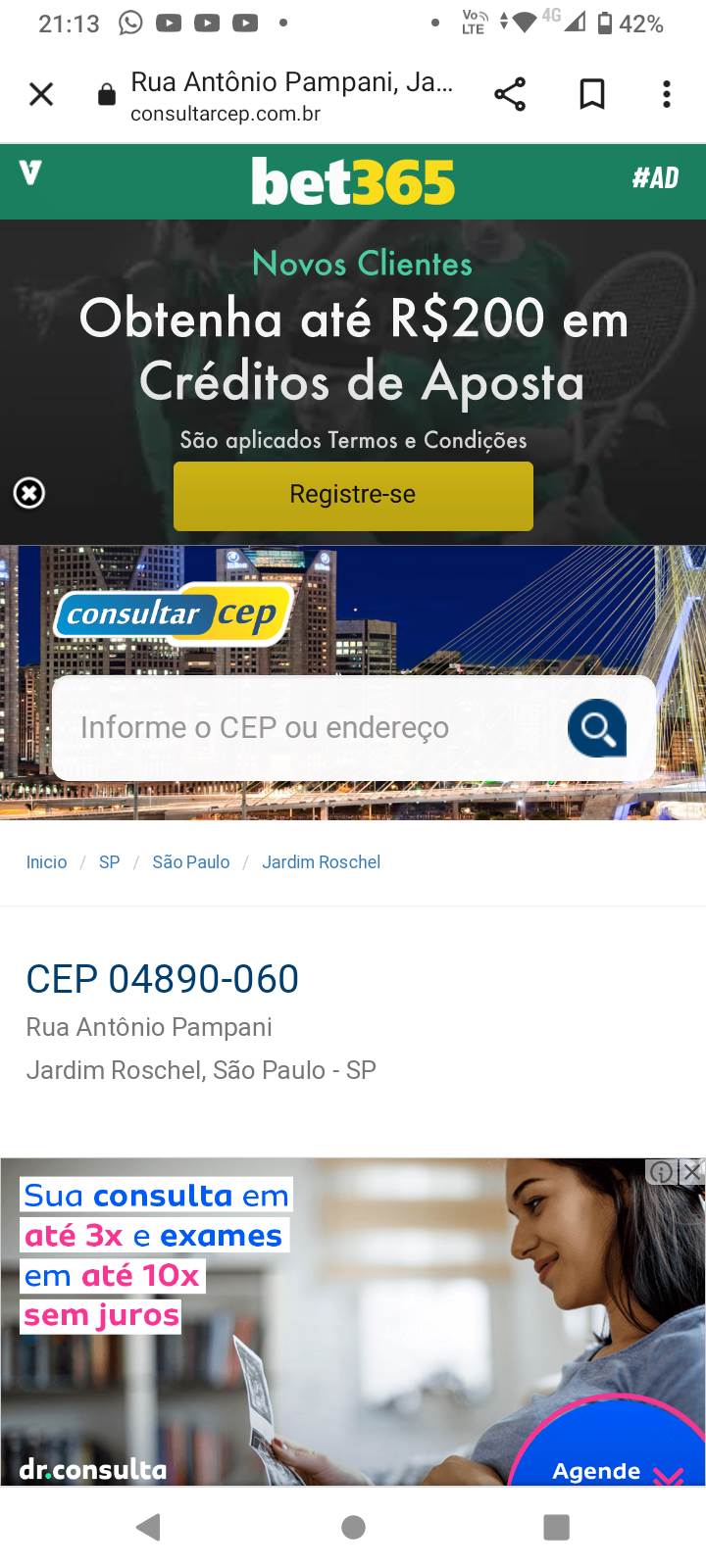Share this page link

(510, 94)
